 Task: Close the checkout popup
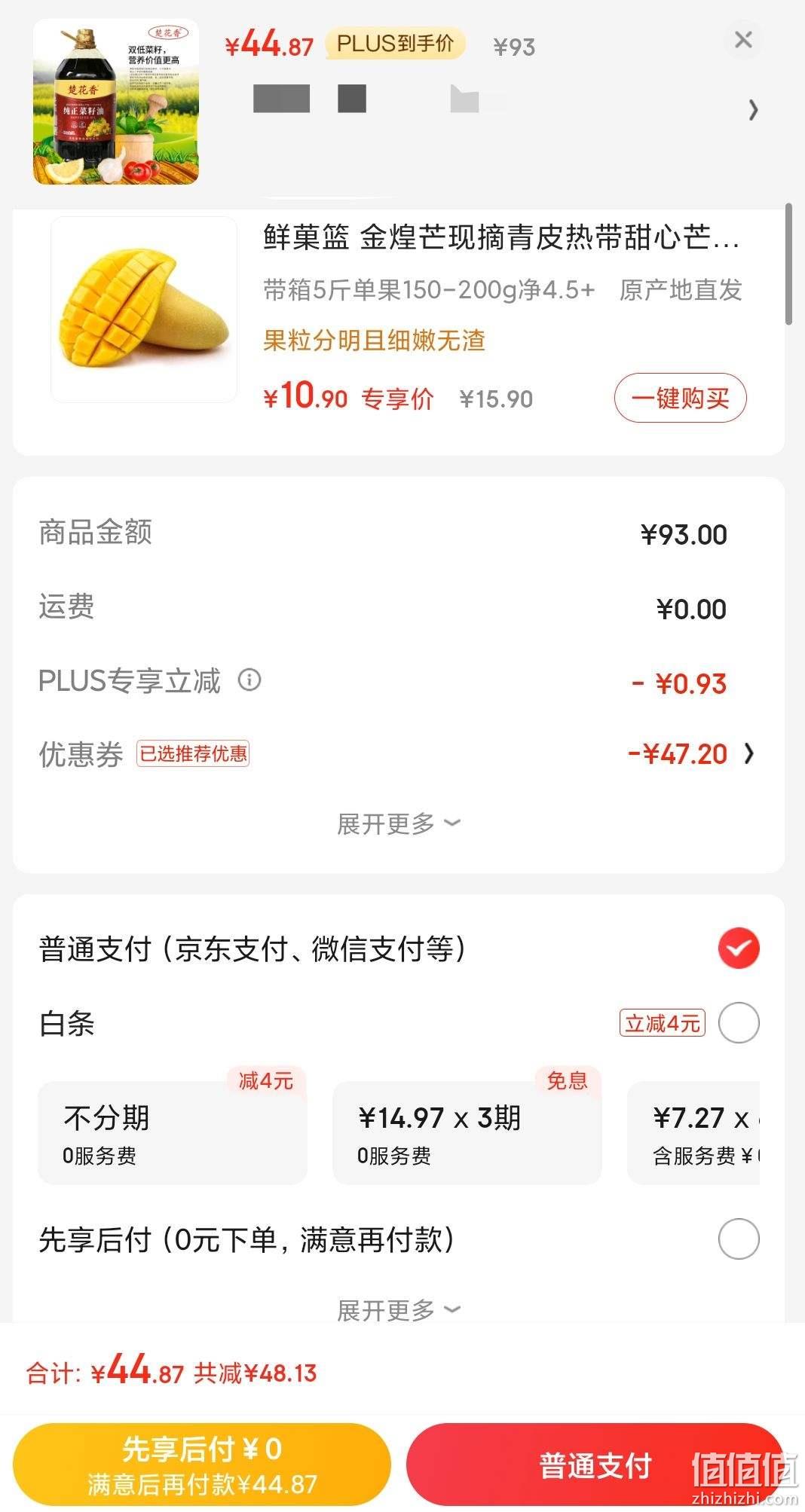(743, 40)
